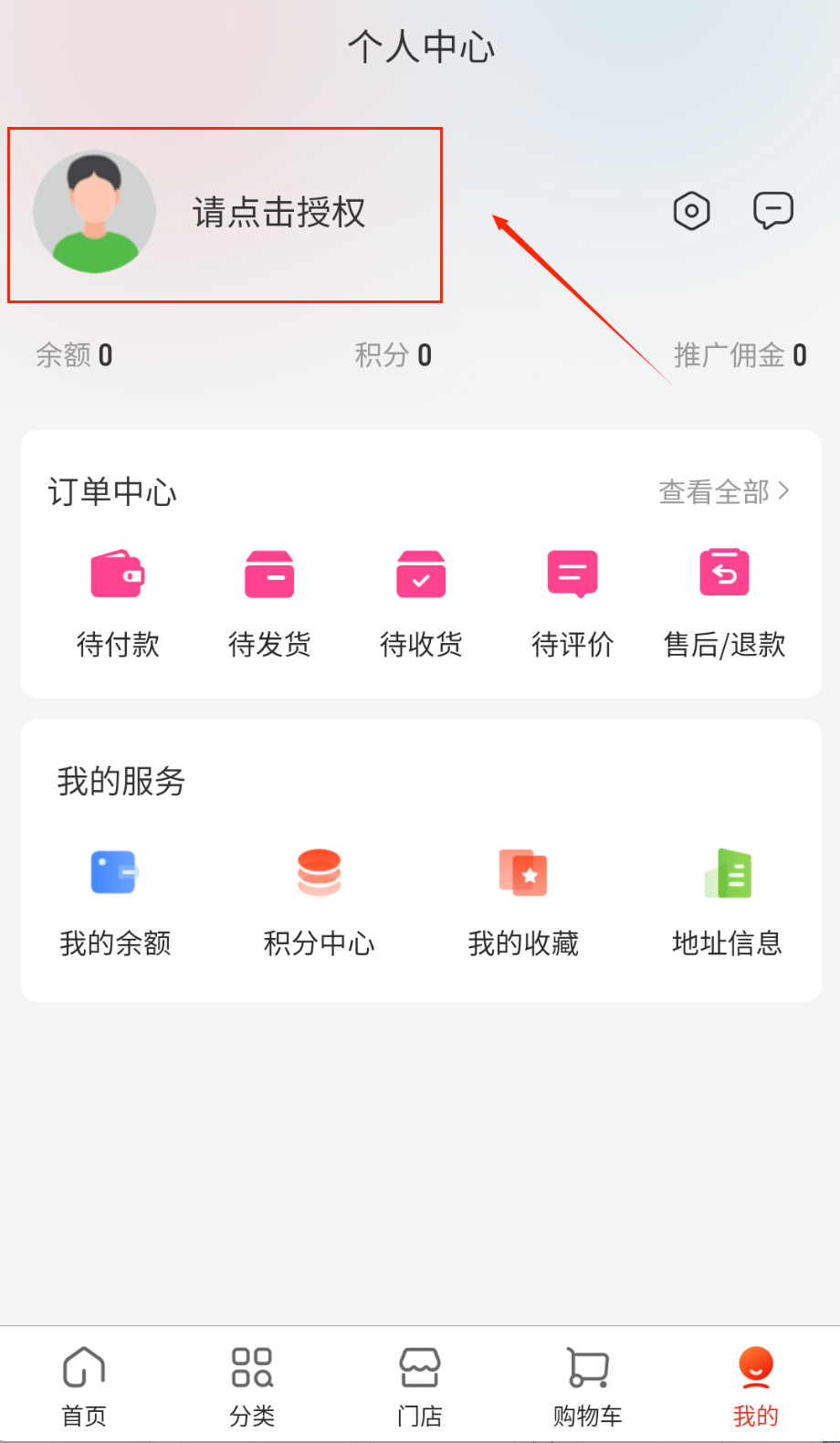Select the 我的 profile tab
This screenshot has height=1443, width=840.
(x=755, y=1385)
